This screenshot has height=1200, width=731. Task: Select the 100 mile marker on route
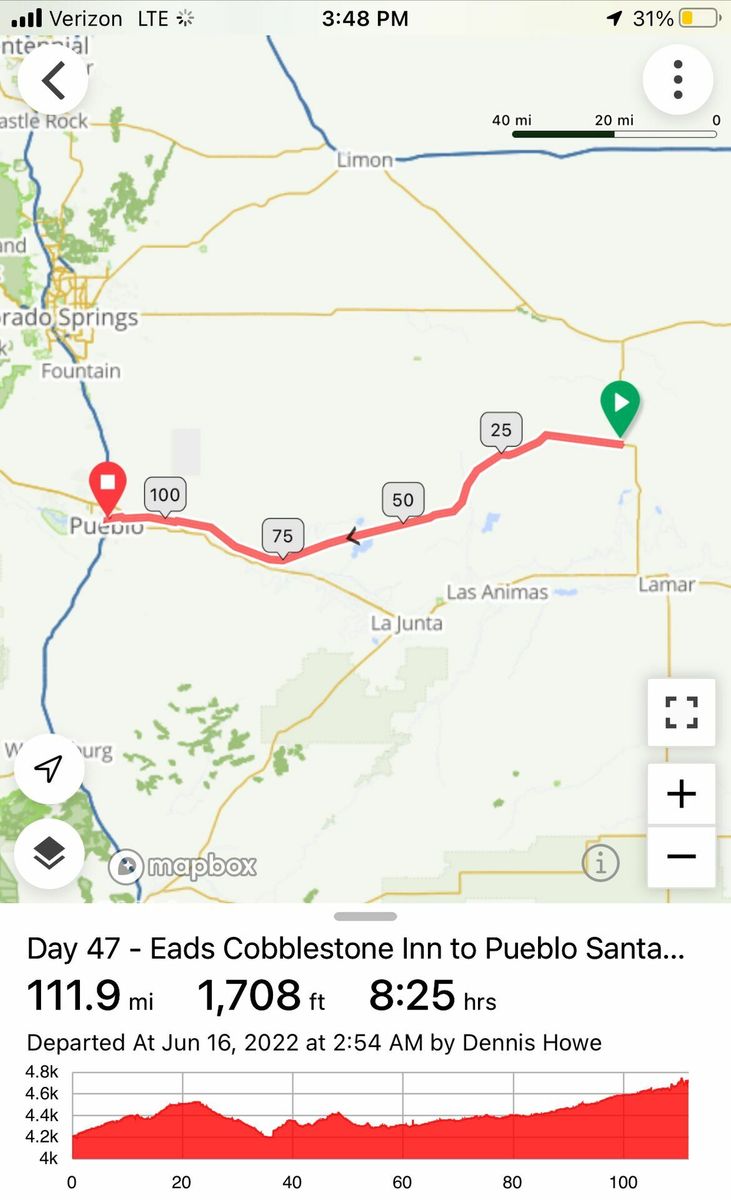coord(165,494)
